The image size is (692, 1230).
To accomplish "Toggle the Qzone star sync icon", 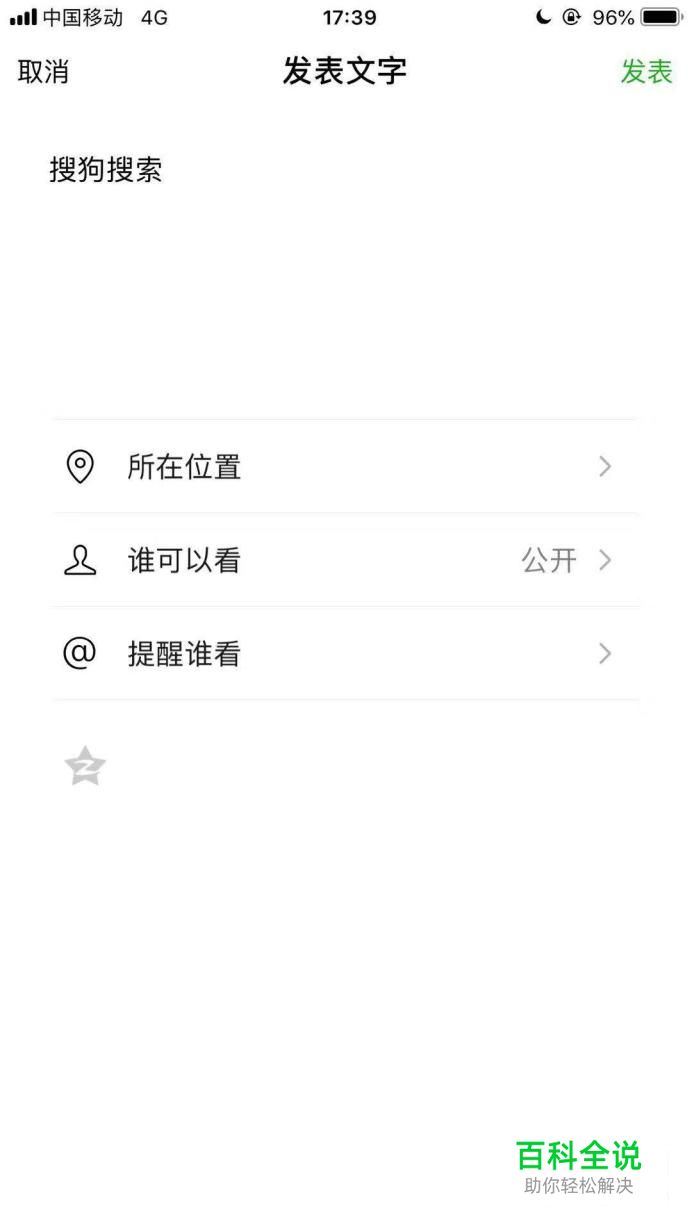I will point(85,766).
